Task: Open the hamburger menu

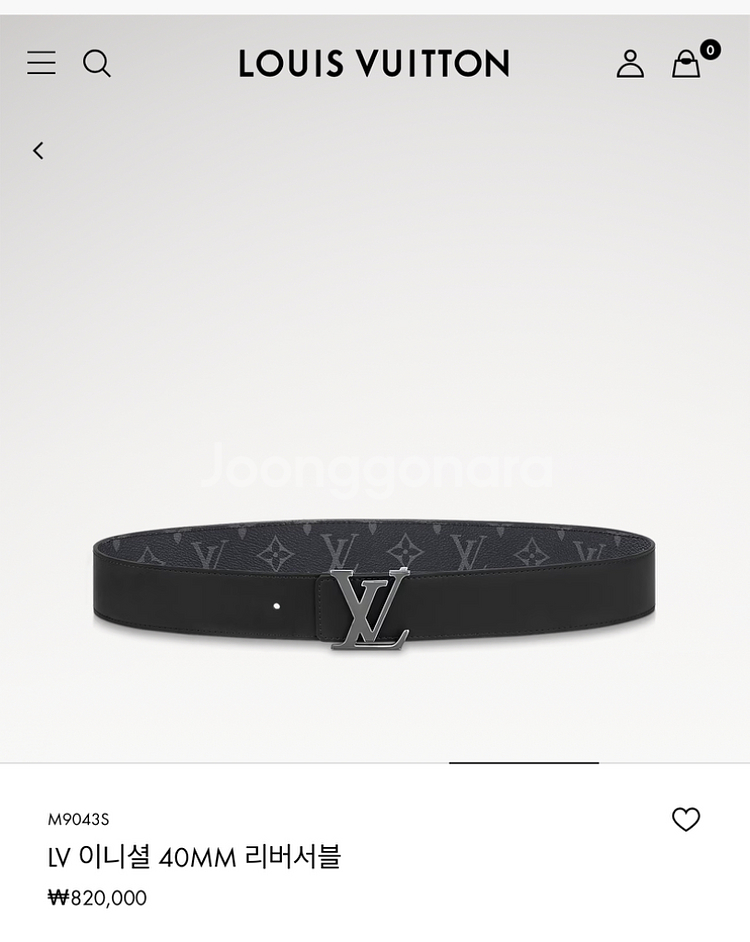Action: [41, 63]
